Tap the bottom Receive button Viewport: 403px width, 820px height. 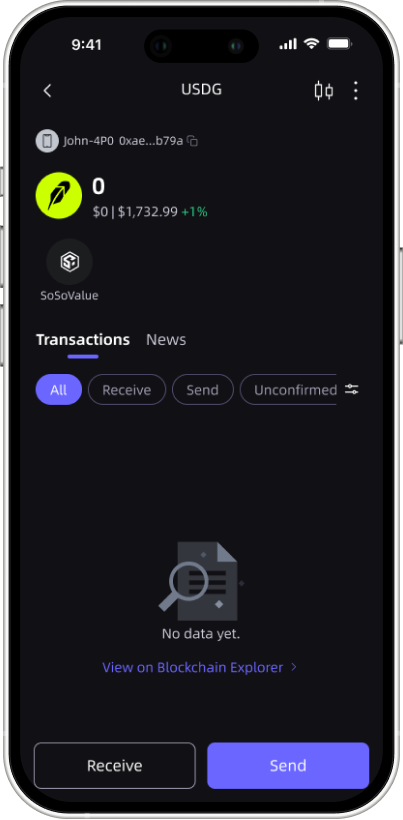(114, 766)
